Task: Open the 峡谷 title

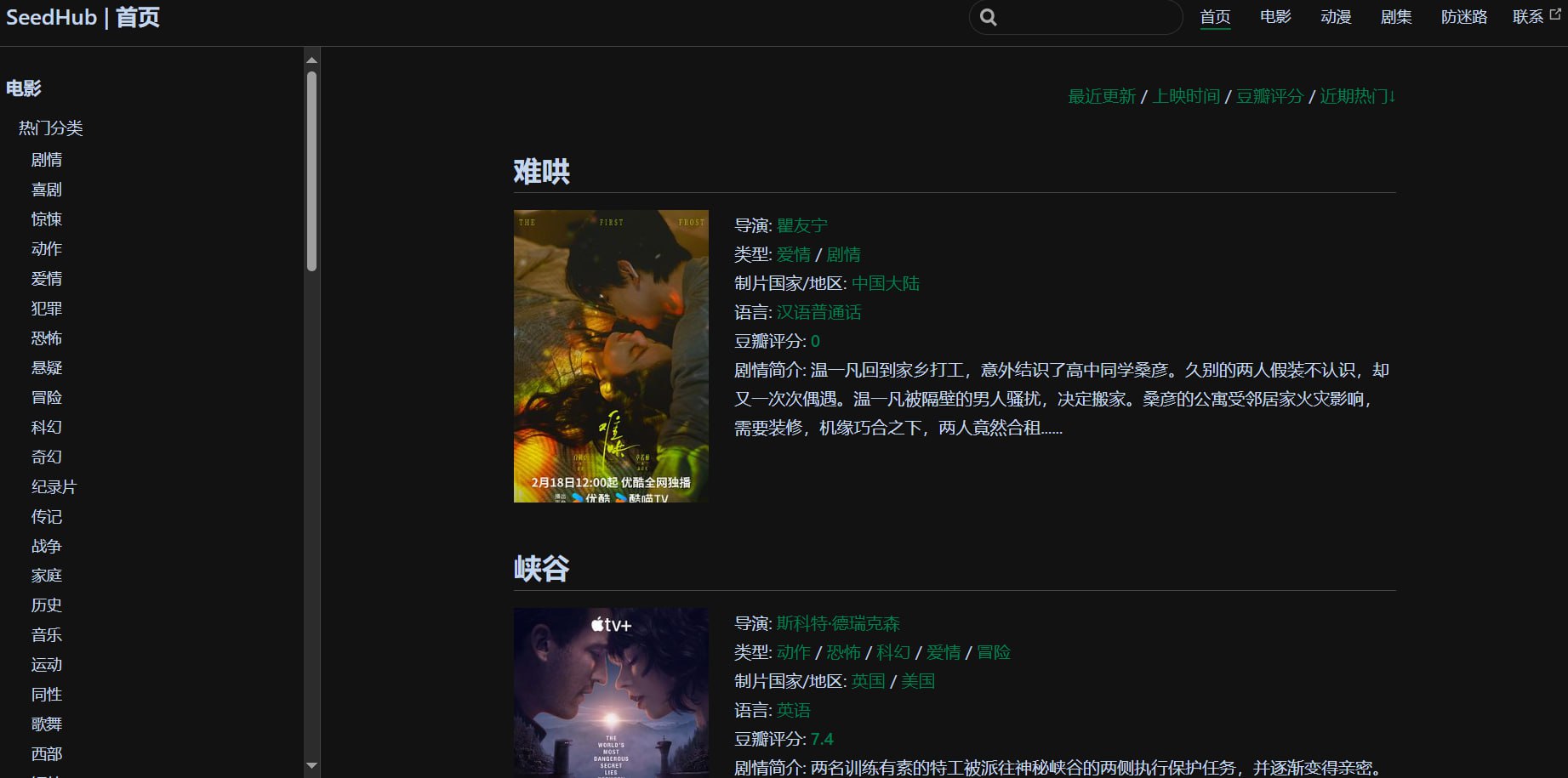Action: point(542,568)
